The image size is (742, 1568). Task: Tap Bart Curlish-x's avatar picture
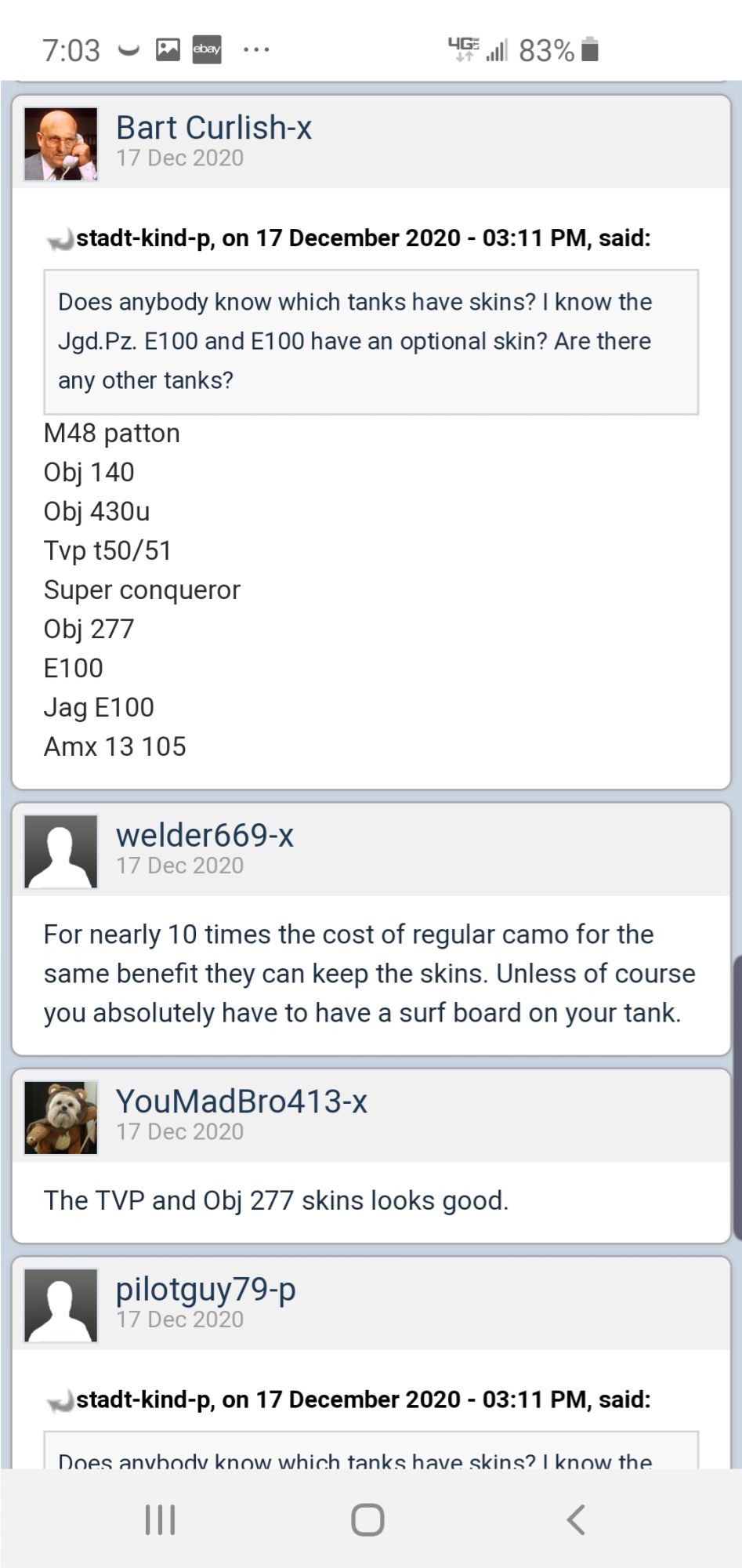point(61,144)
